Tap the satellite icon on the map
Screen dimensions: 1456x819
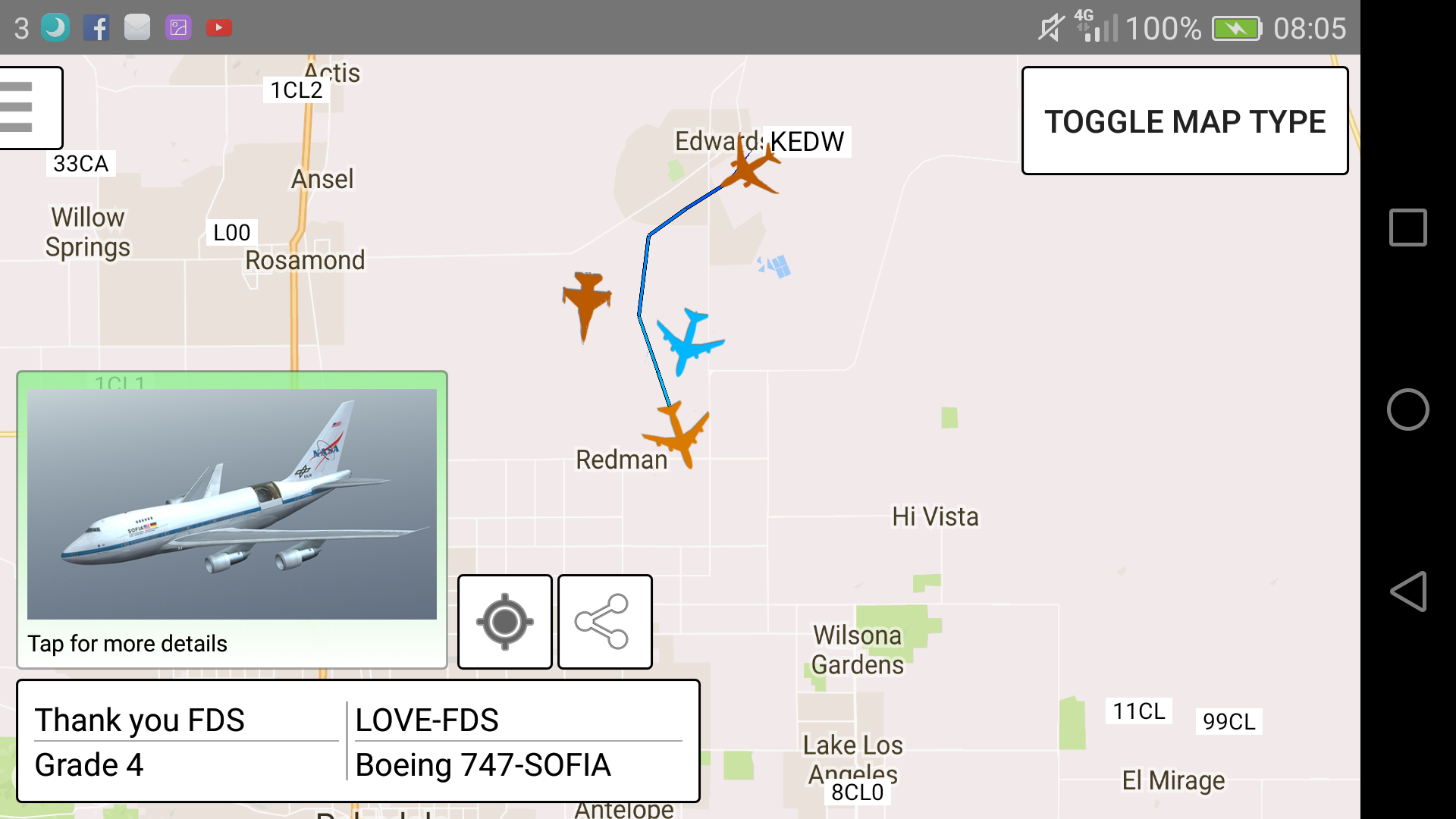tap(774, 266)
